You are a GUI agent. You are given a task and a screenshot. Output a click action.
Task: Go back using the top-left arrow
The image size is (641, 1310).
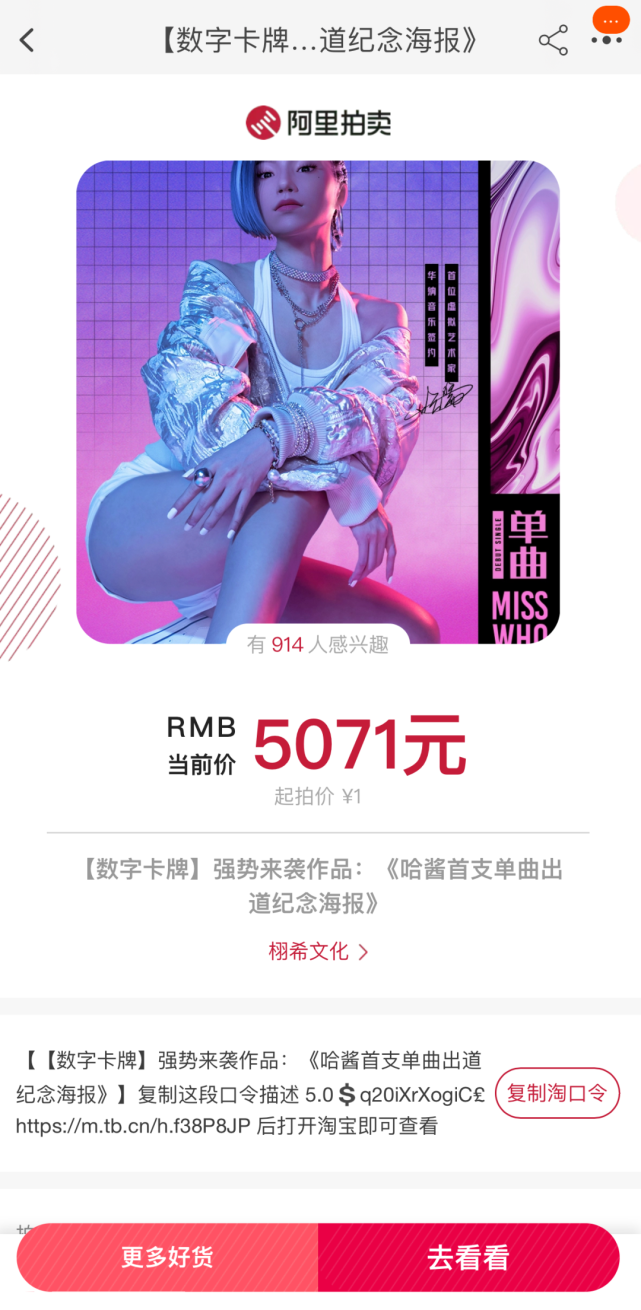point(27,40)
